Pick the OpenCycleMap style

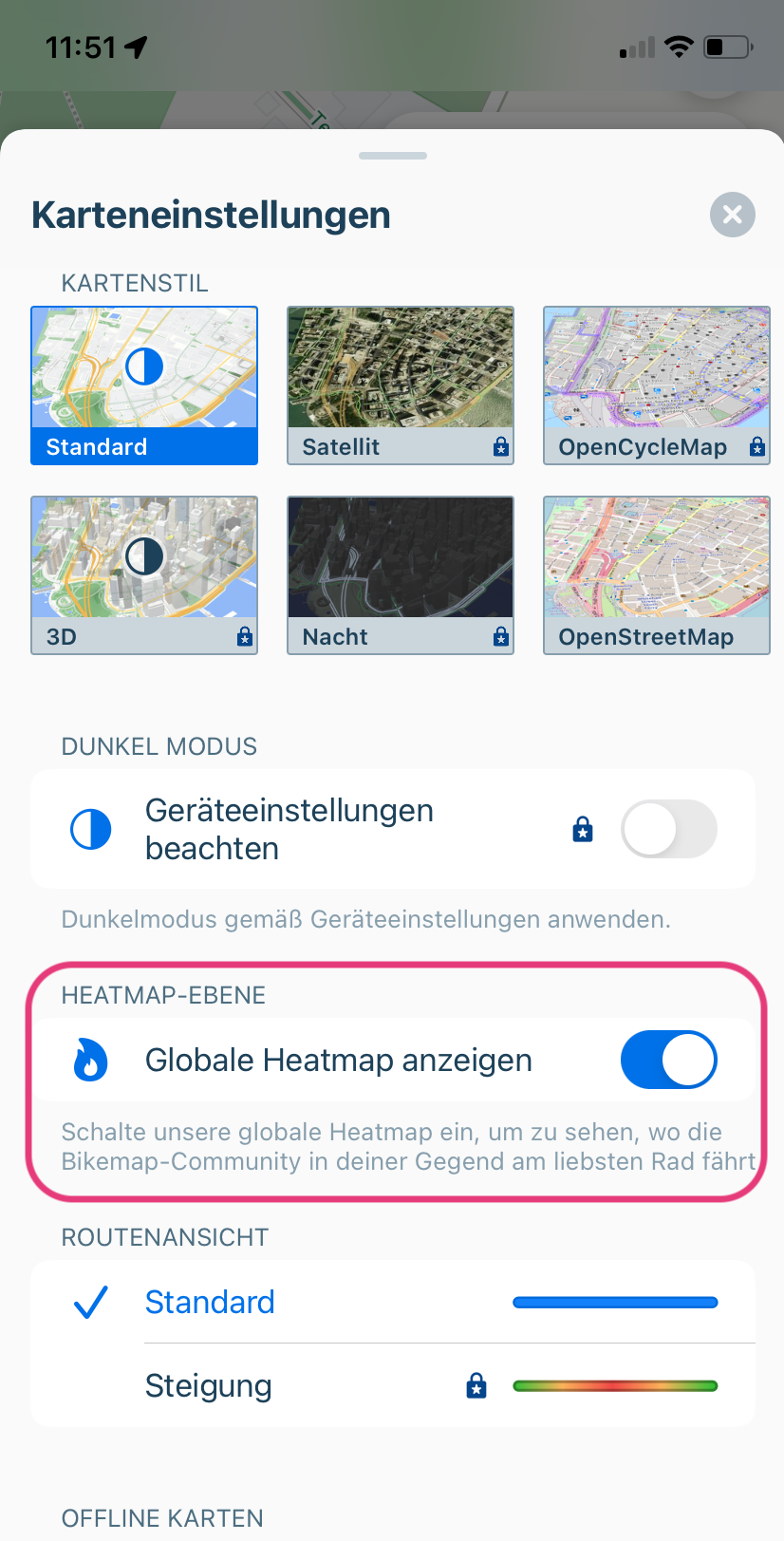[656, 385]
